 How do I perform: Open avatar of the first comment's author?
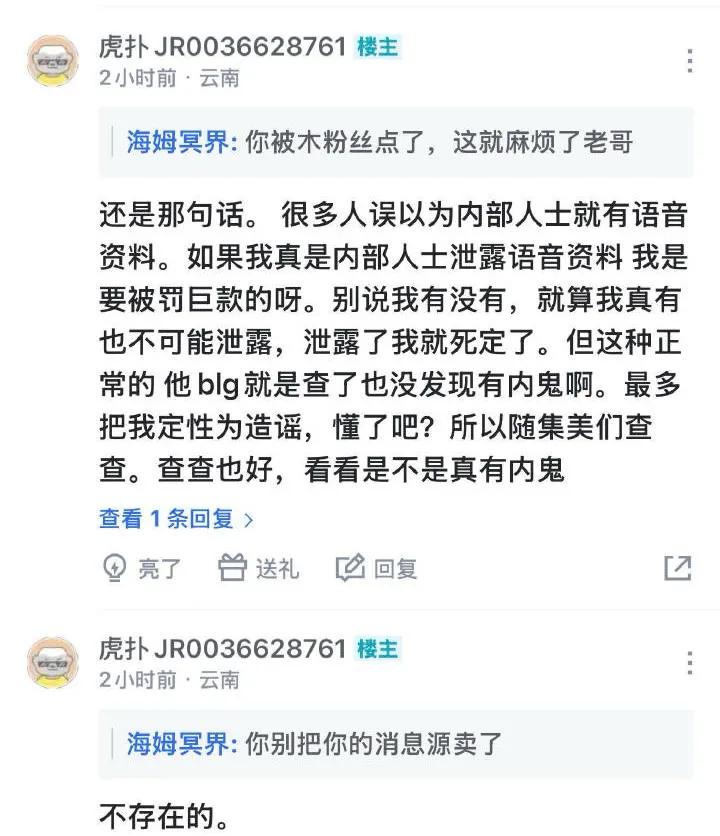[52, 61]
